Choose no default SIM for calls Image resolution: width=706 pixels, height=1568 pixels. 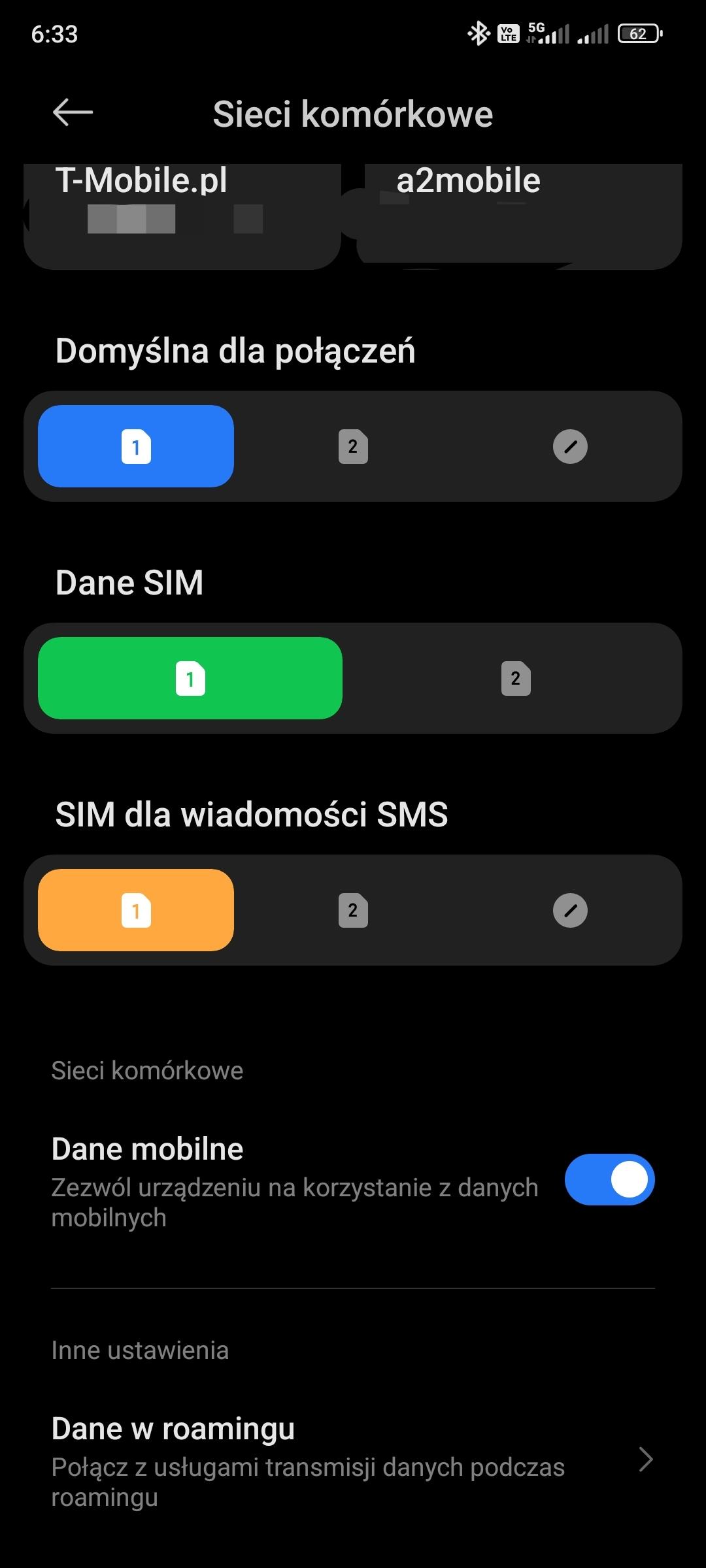click(570, 446)
